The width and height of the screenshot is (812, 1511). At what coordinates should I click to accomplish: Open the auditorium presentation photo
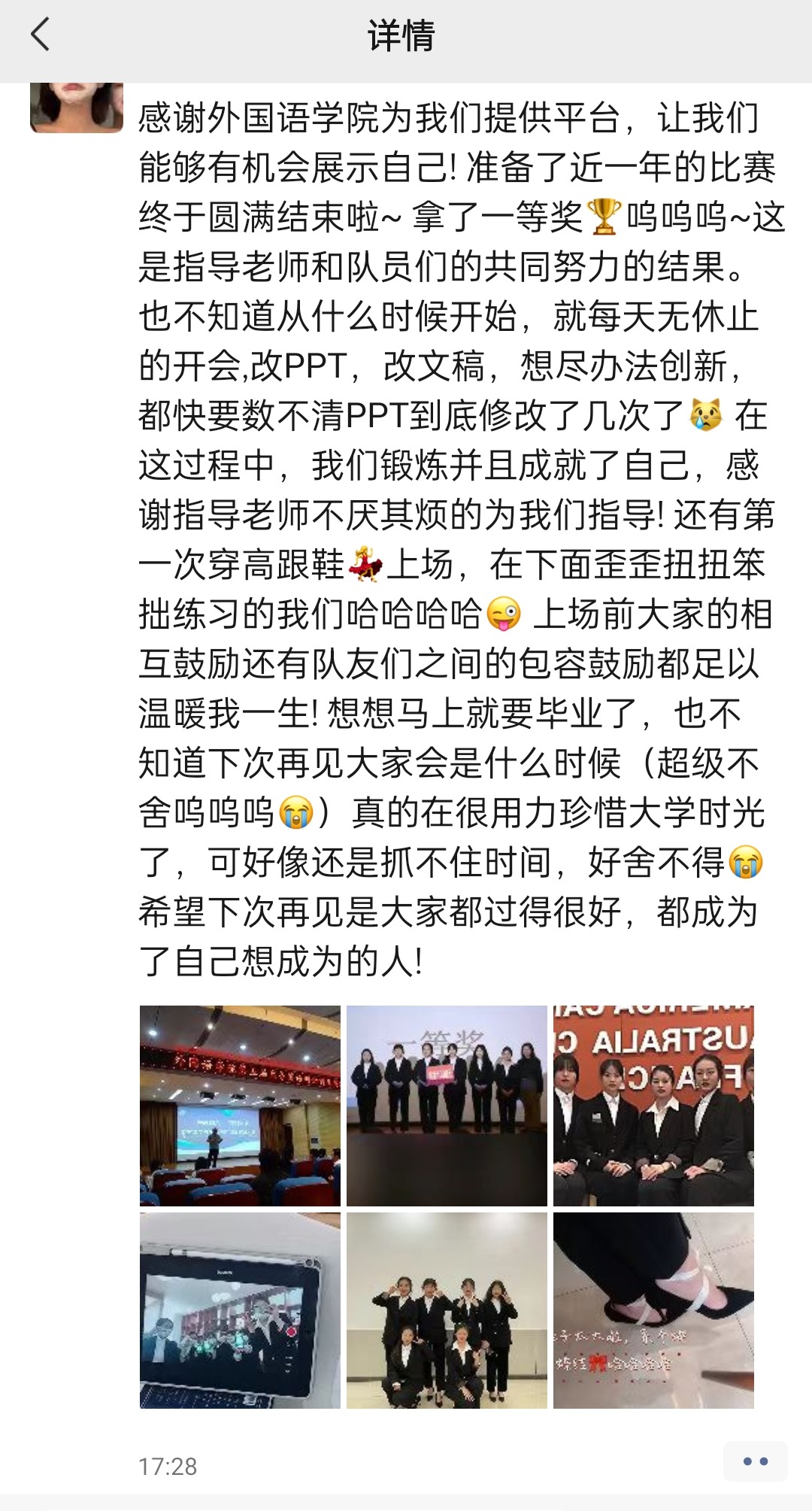240,1105
